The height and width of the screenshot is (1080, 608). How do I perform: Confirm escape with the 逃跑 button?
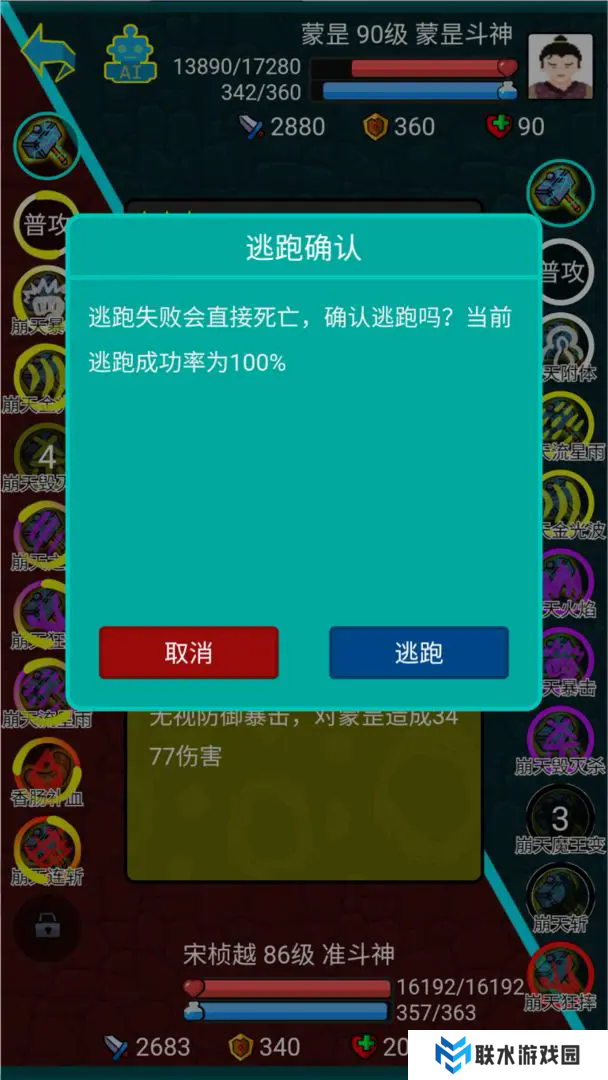coord(419,653)
